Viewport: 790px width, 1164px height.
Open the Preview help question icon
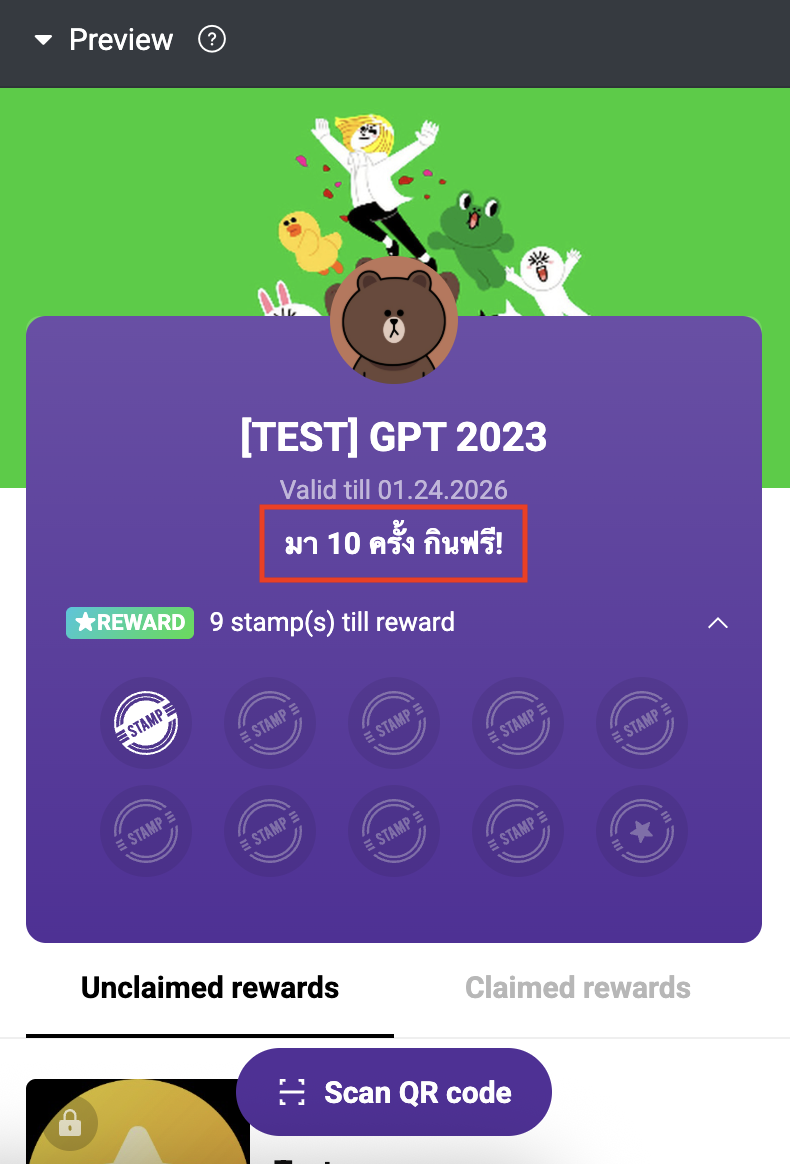(212, 40)
